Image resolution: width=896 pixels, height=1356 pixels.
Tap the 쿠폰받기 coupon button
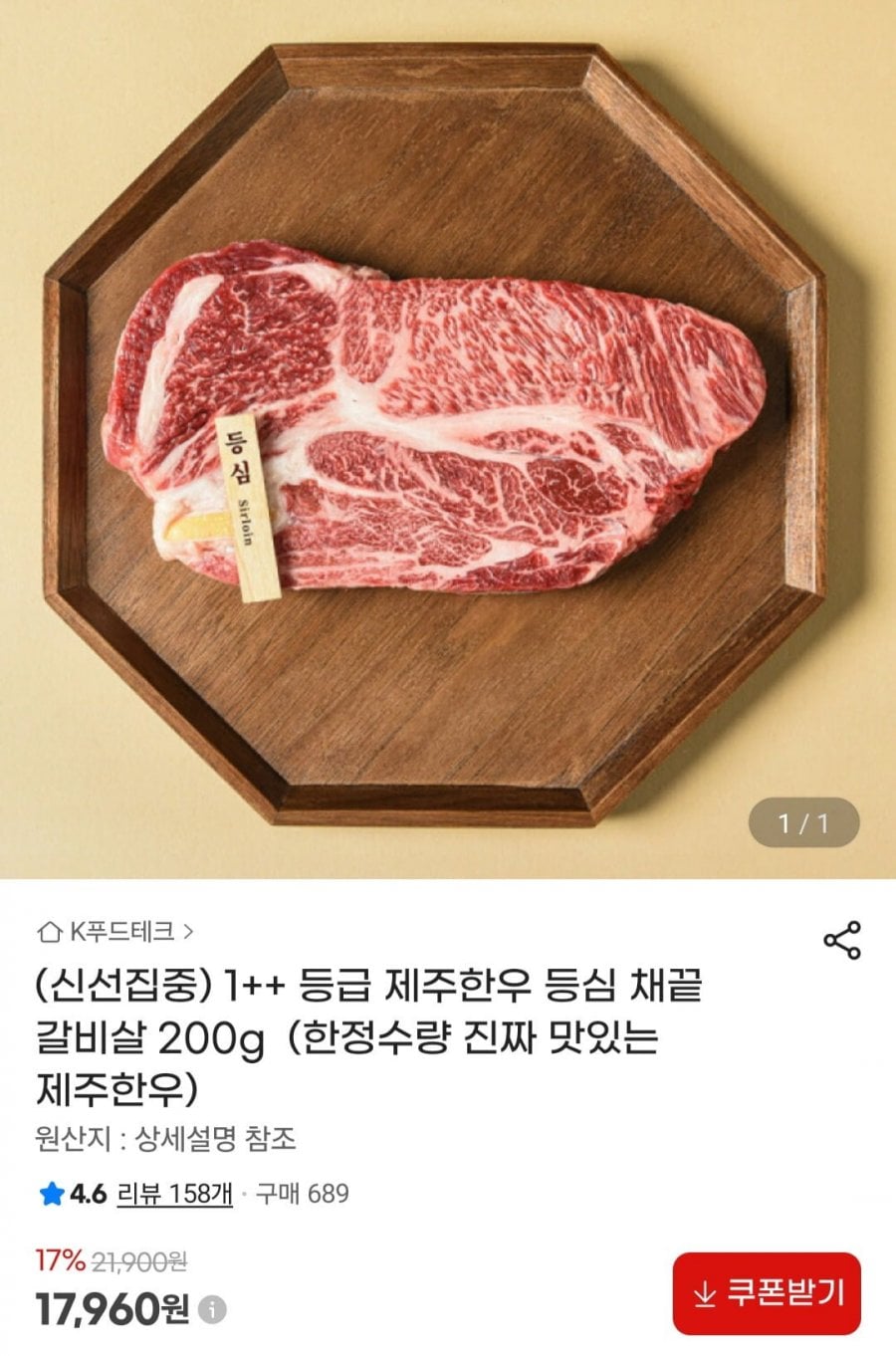[766, 1293]
